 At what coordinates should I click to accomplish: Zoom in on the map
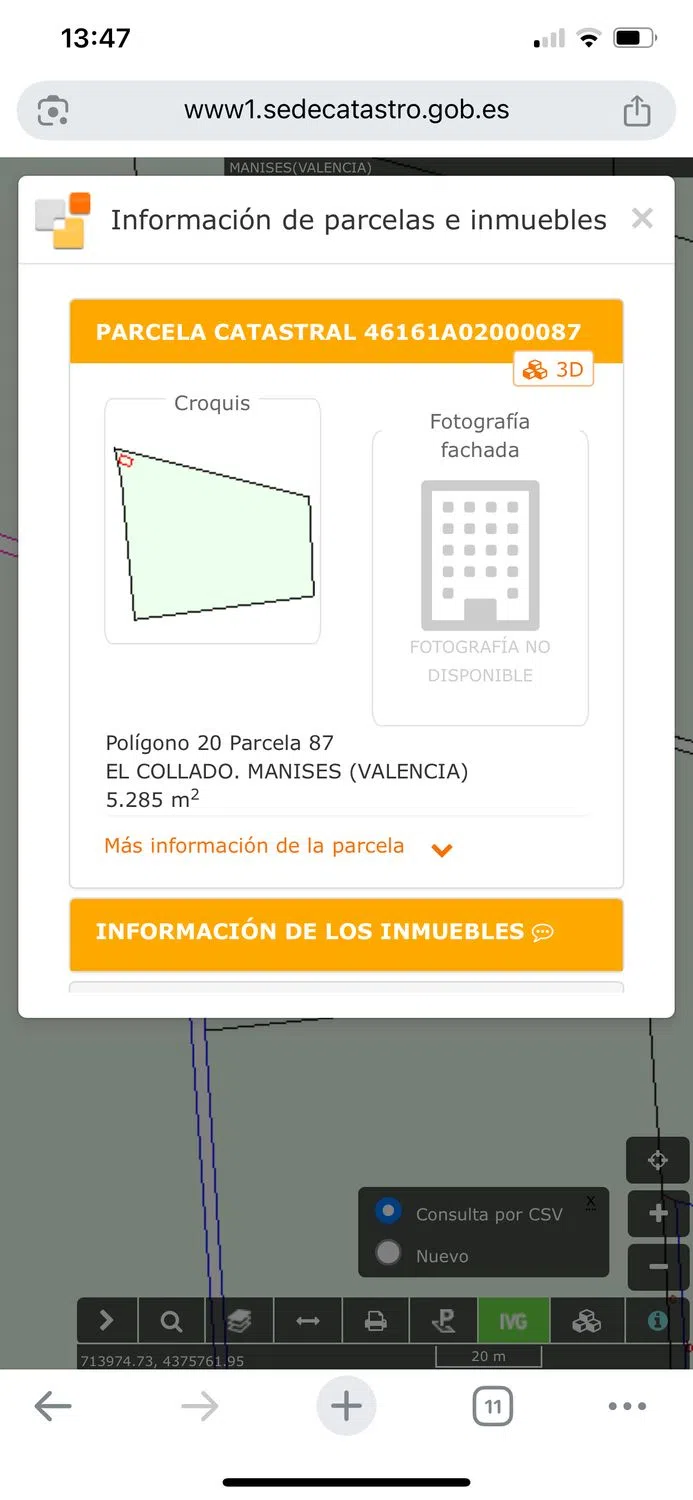tap(658, 1214)
